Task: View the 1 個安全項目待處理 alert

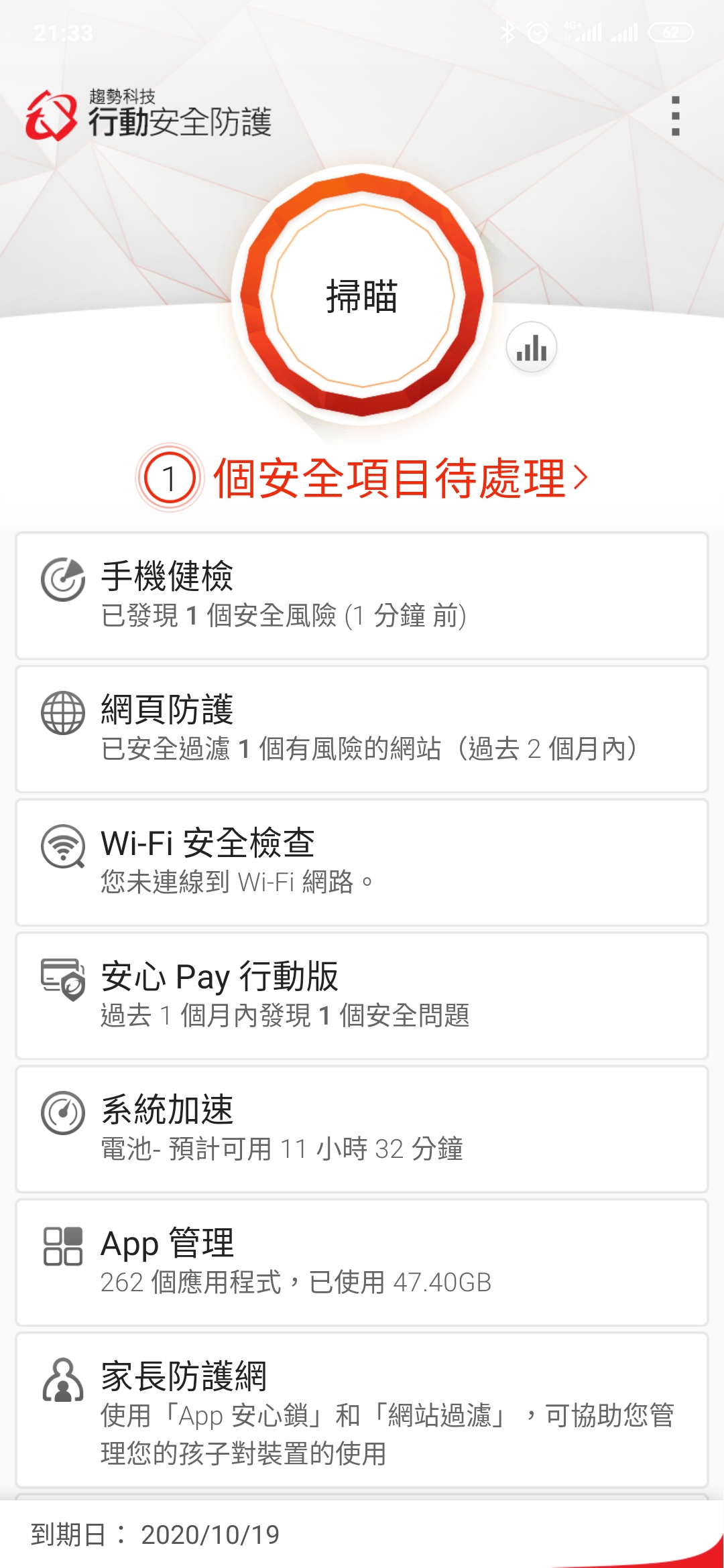Action: click(x=362, y=478)
